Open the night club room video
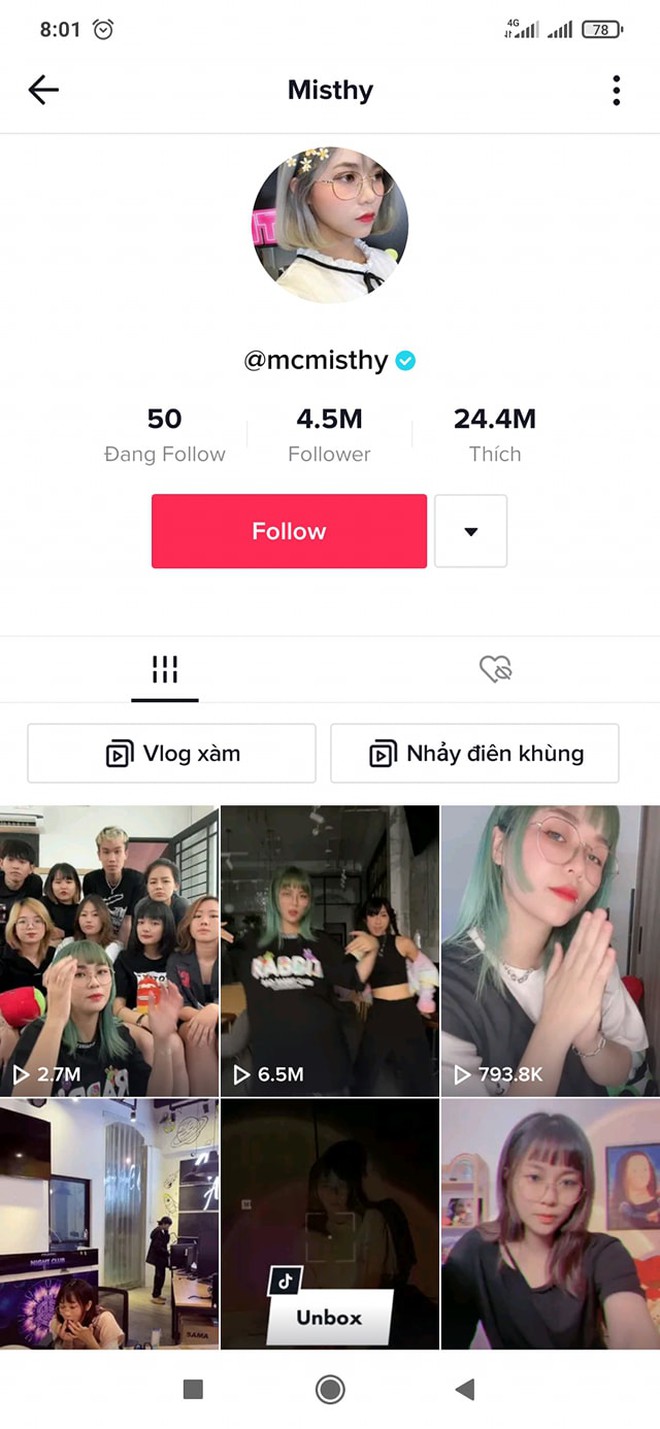The image size is (660, 1429). (x=109, y=1223)
